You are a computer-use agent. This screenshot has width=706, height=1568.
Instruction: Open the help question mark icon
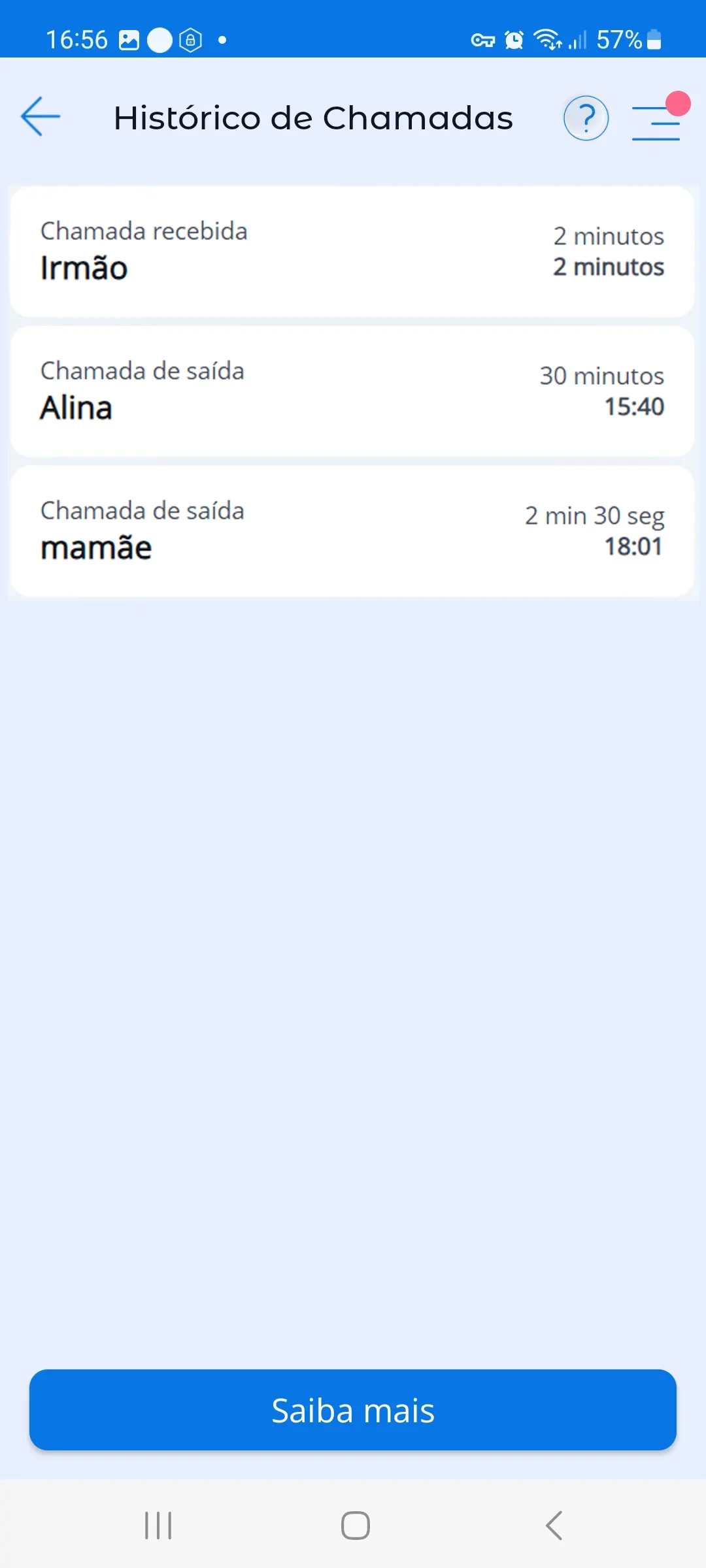coord(586,118)
